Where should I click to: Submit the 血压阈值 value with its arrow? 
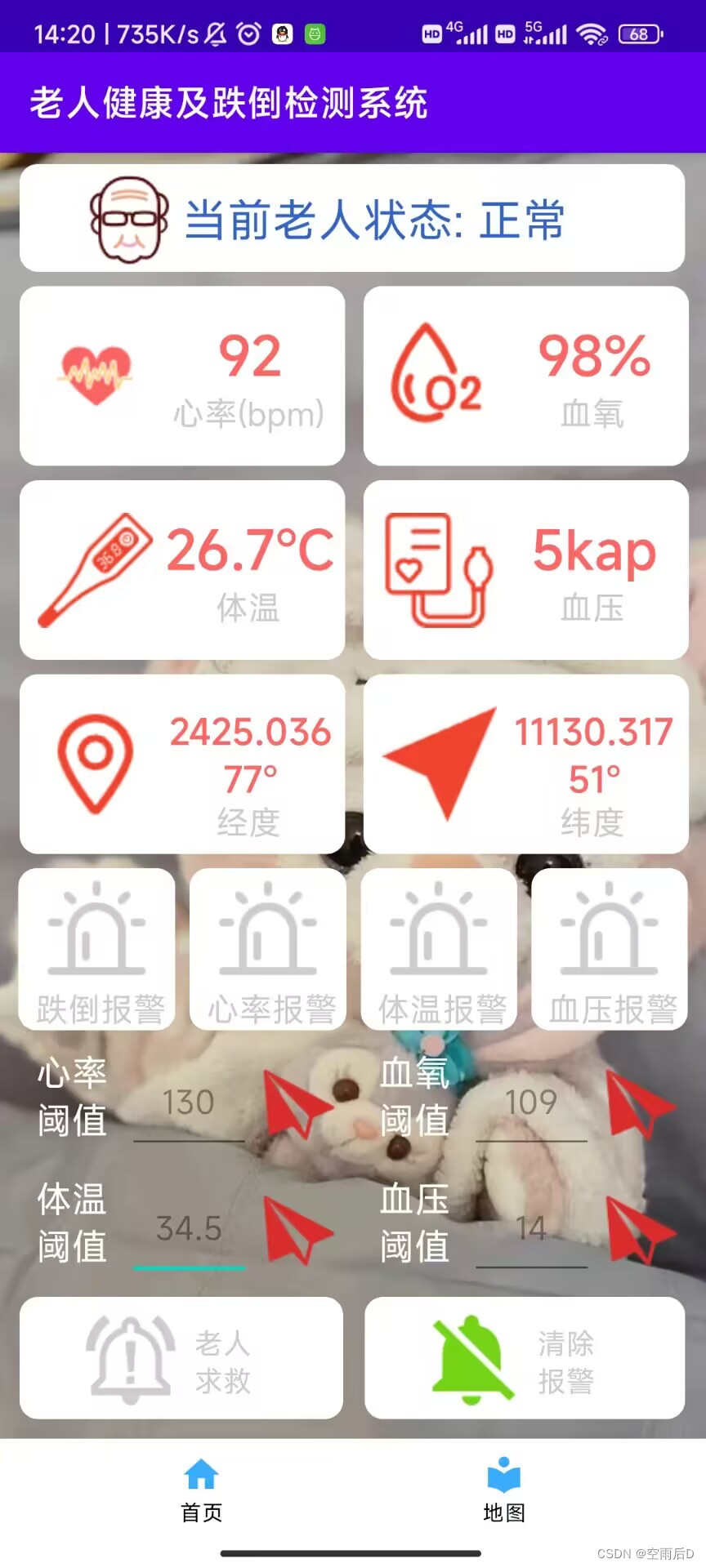pyautogui.click(x=639, y=1230)
